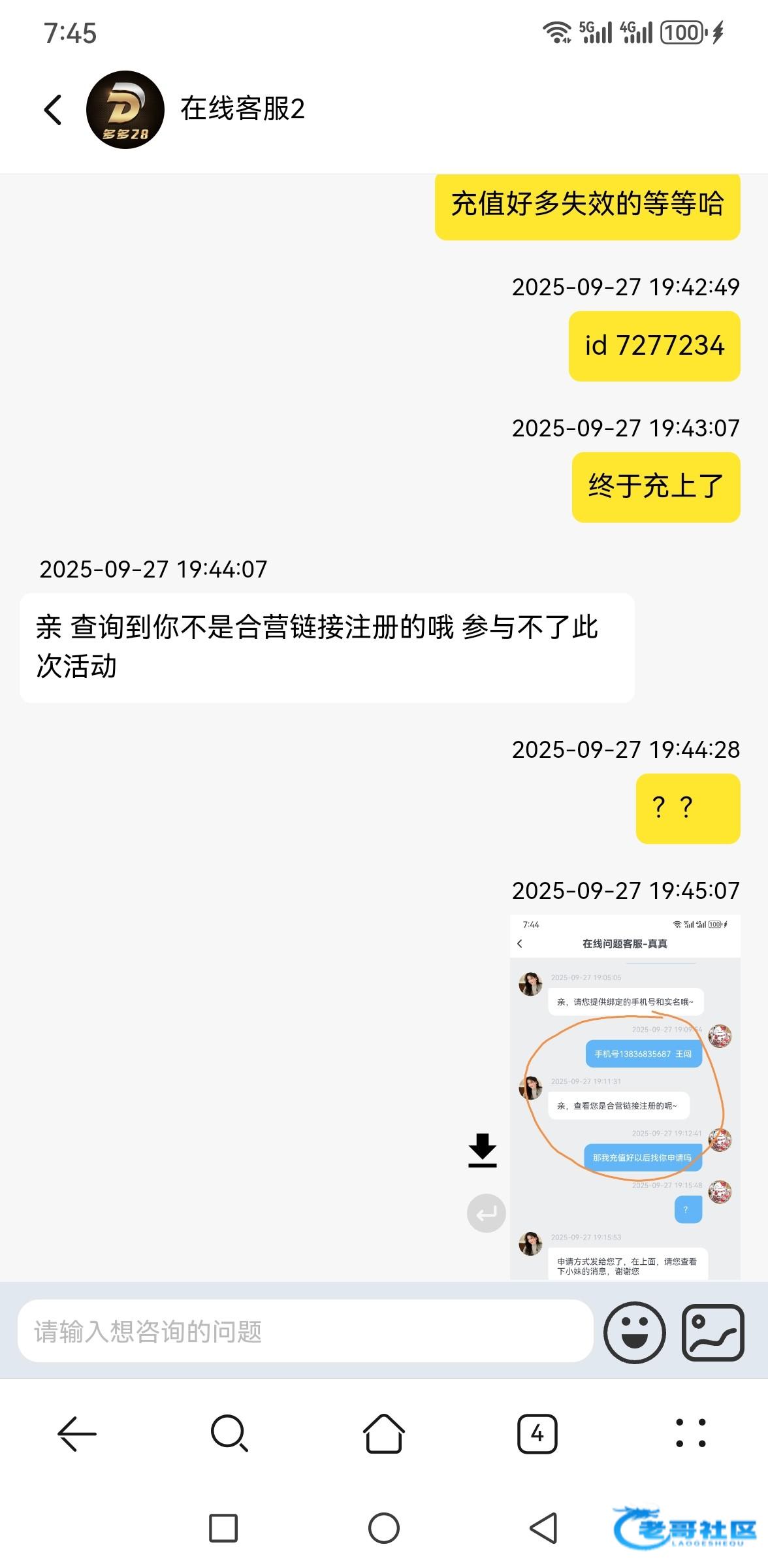Focus the 请输入想咨询的问题 message field
768x1568 pixels.
click(305, 1331)
